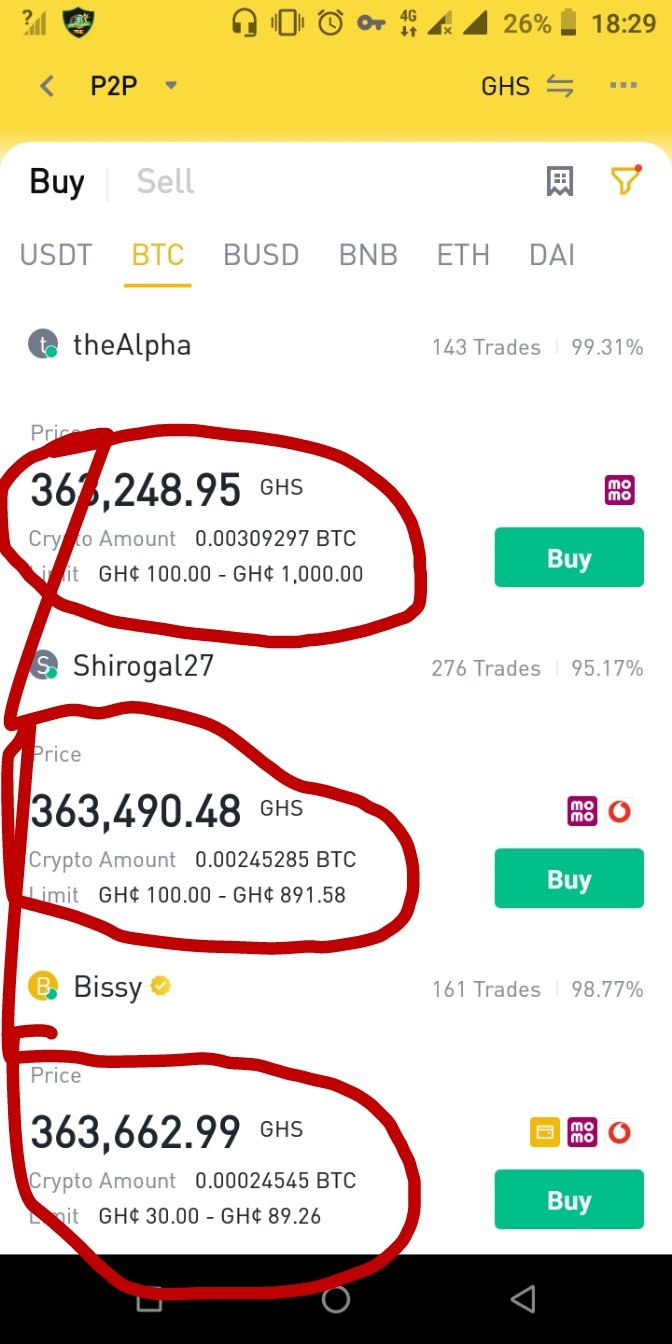
Task: Open the filter funnel icon
Action: tap(625, 181)
